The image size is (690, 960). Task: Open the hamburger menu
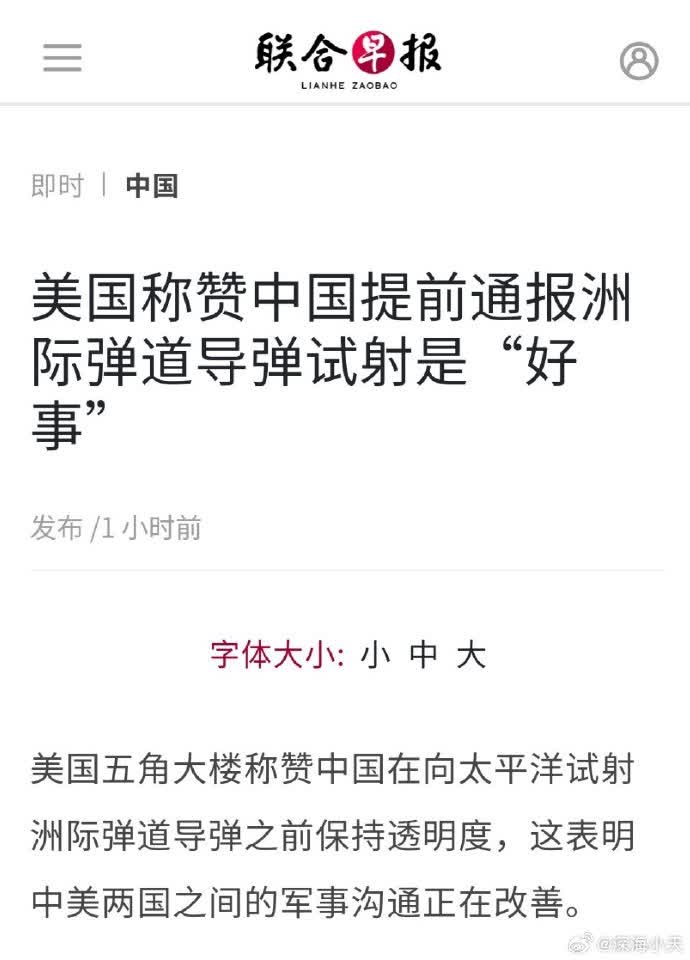[62, 58]
